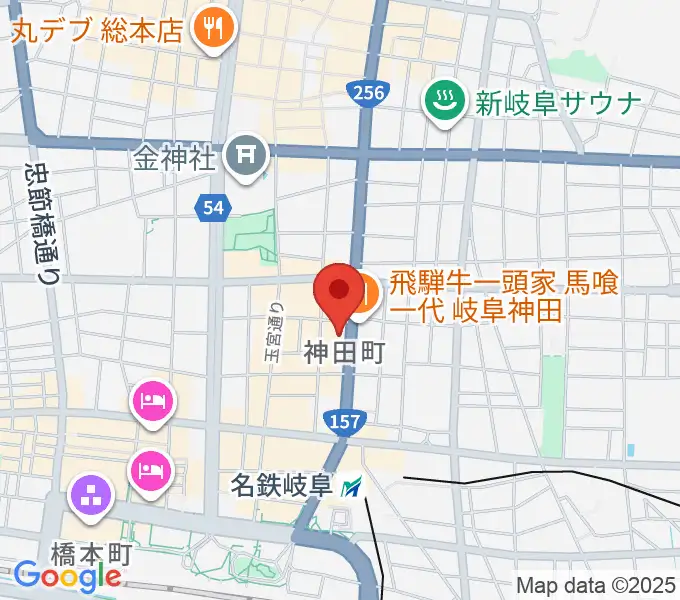Open the Google logo link
This screenshot has width=680, height=600.
click(x=68, y=575)
